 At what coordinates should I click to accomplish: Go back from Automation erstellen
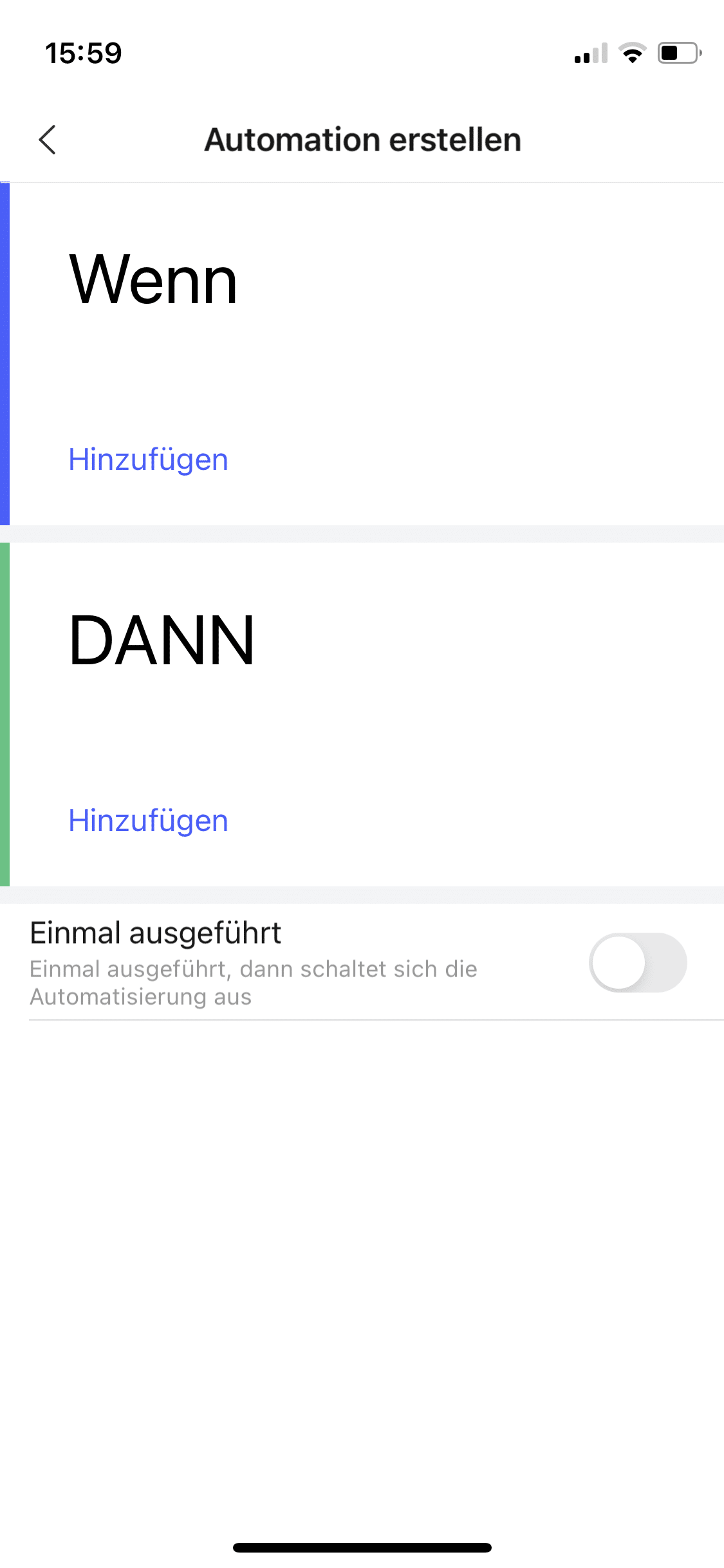[x=48, y=140]
